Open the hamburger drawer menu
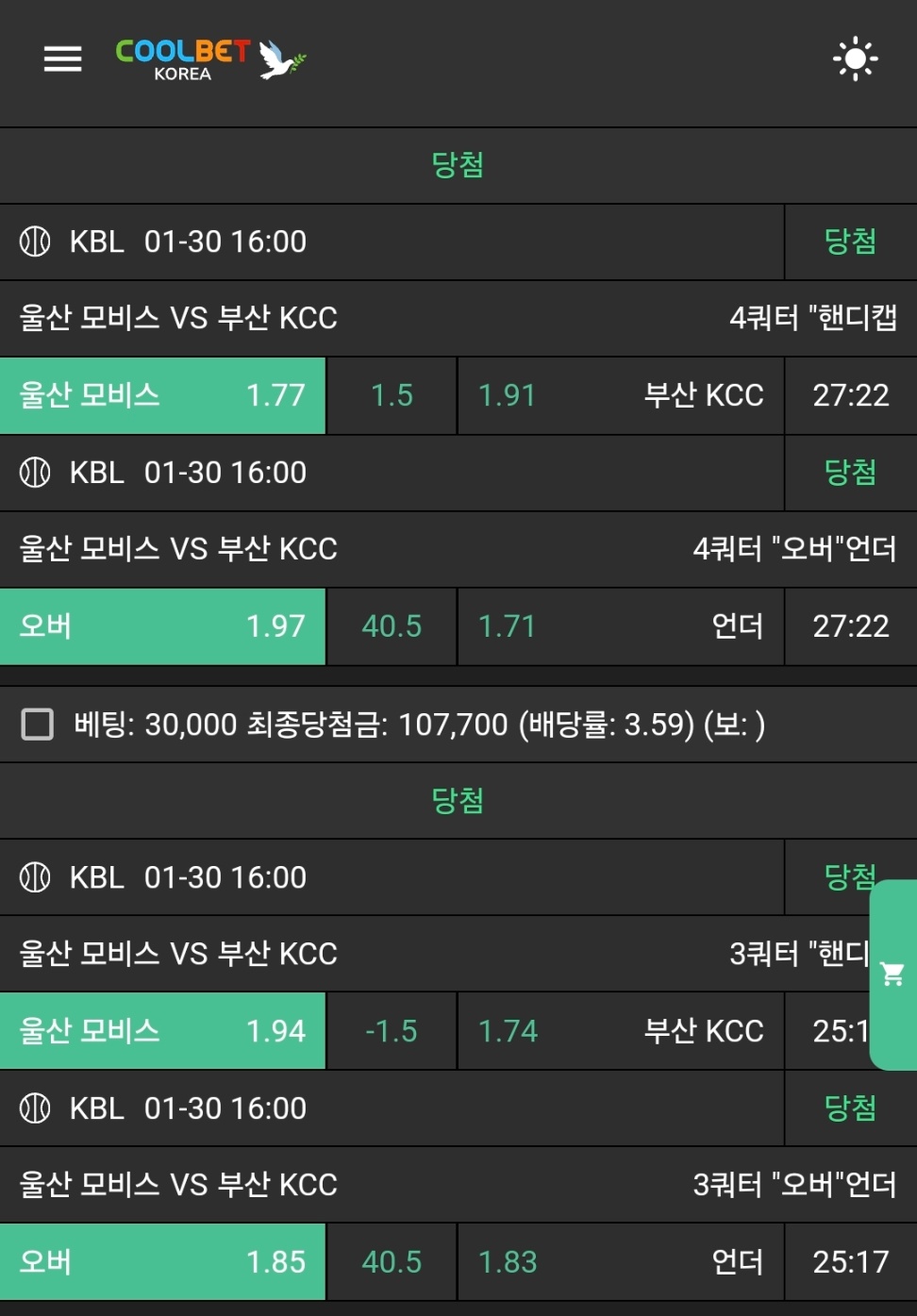This screenshot has width=917, height=1316. [62, 59]
